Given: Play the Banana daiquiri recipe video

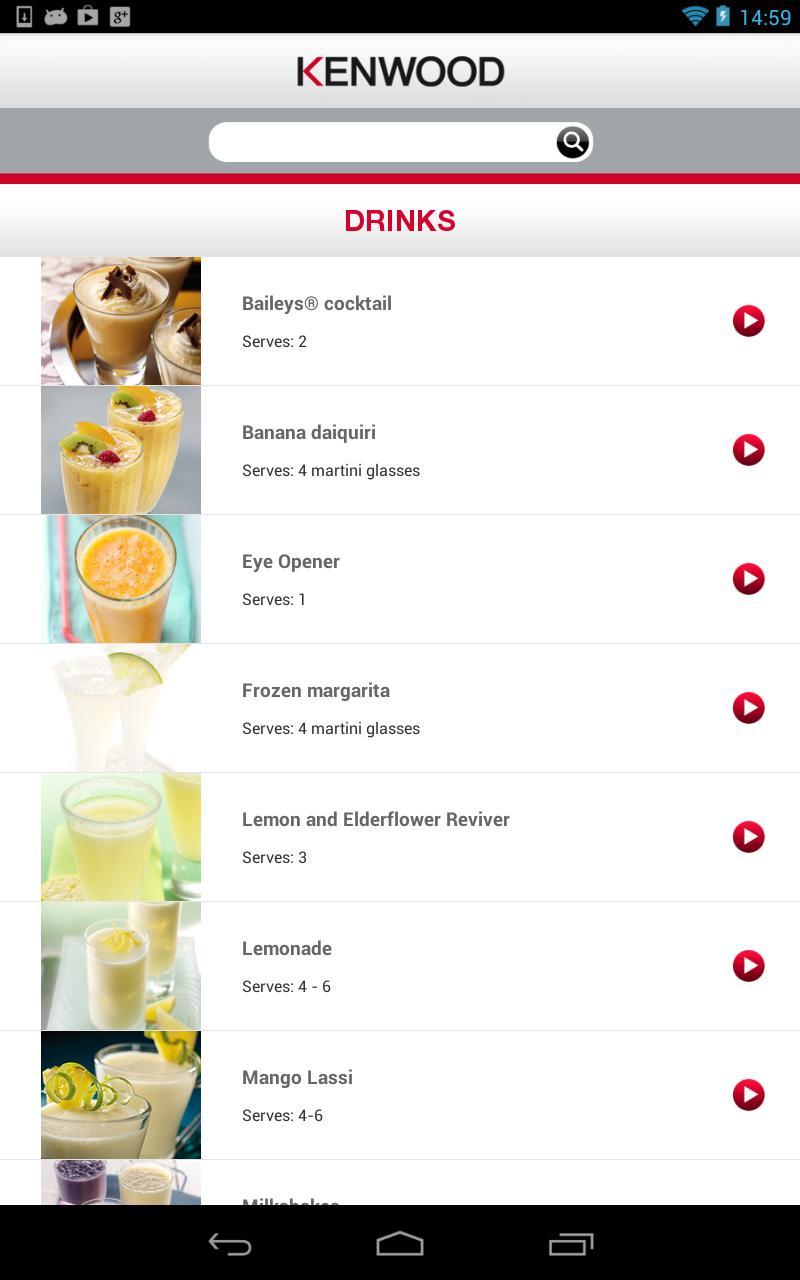Looking at the screenshot, I should pos(748,449).
